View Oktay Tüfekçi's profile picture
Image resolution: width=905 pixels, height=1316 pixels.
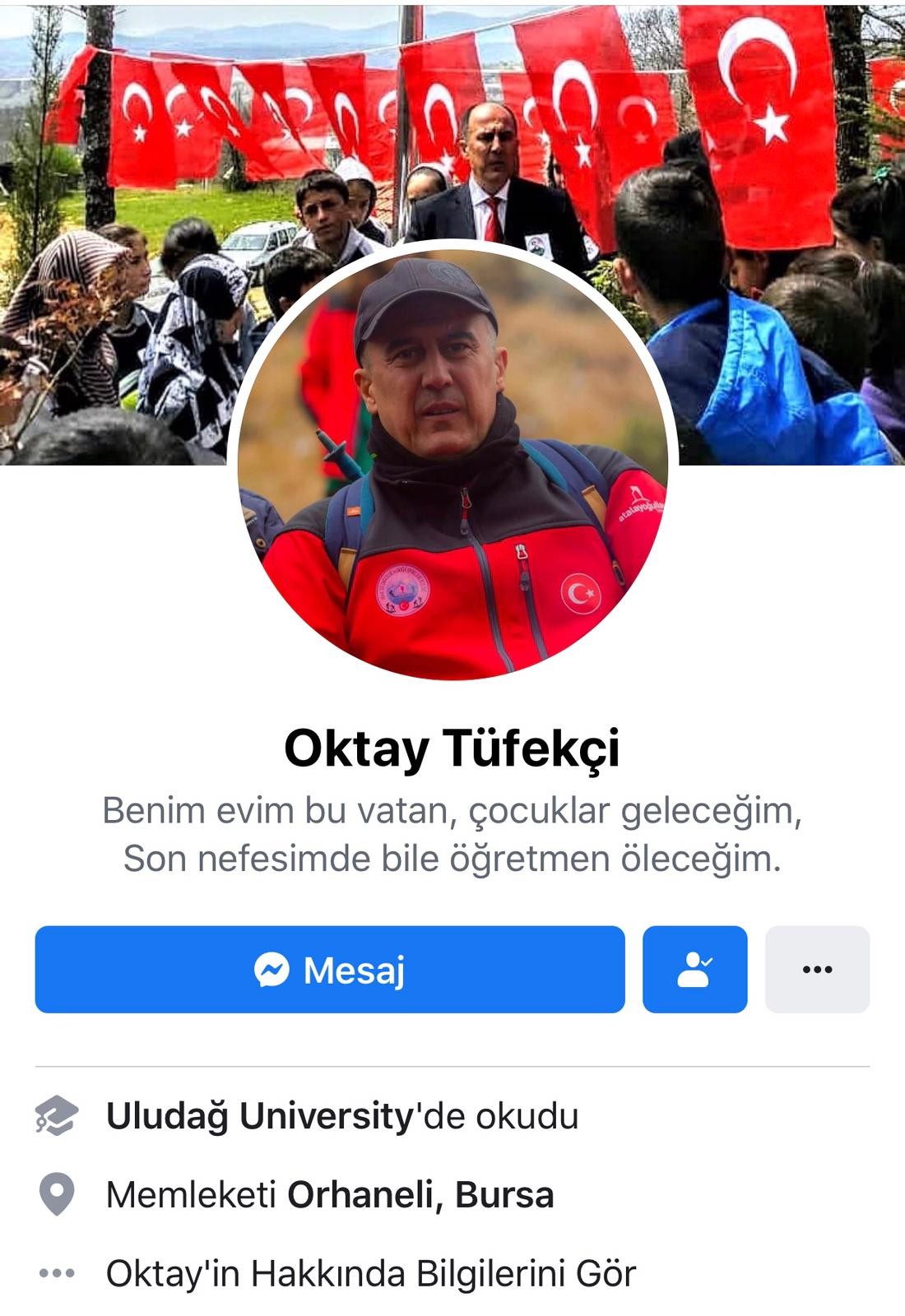pyautogui.click(x=452, y=461)
